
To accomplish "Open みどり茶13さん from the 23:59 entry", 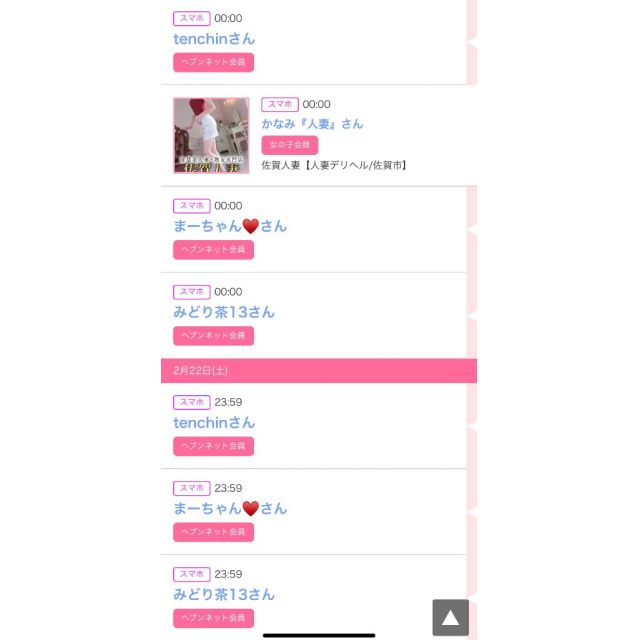I will pos(224,594).
